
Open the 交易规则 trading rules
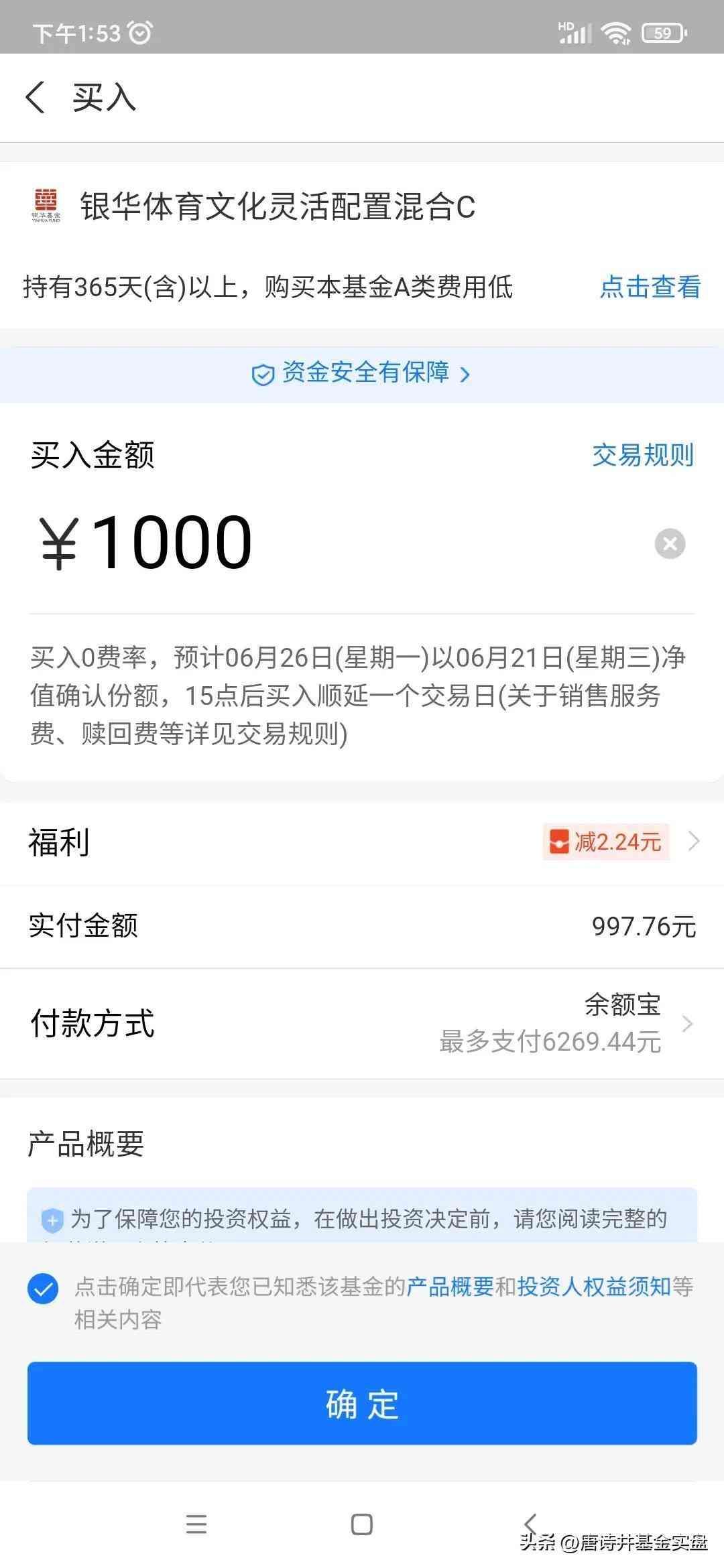click(642, 456)
